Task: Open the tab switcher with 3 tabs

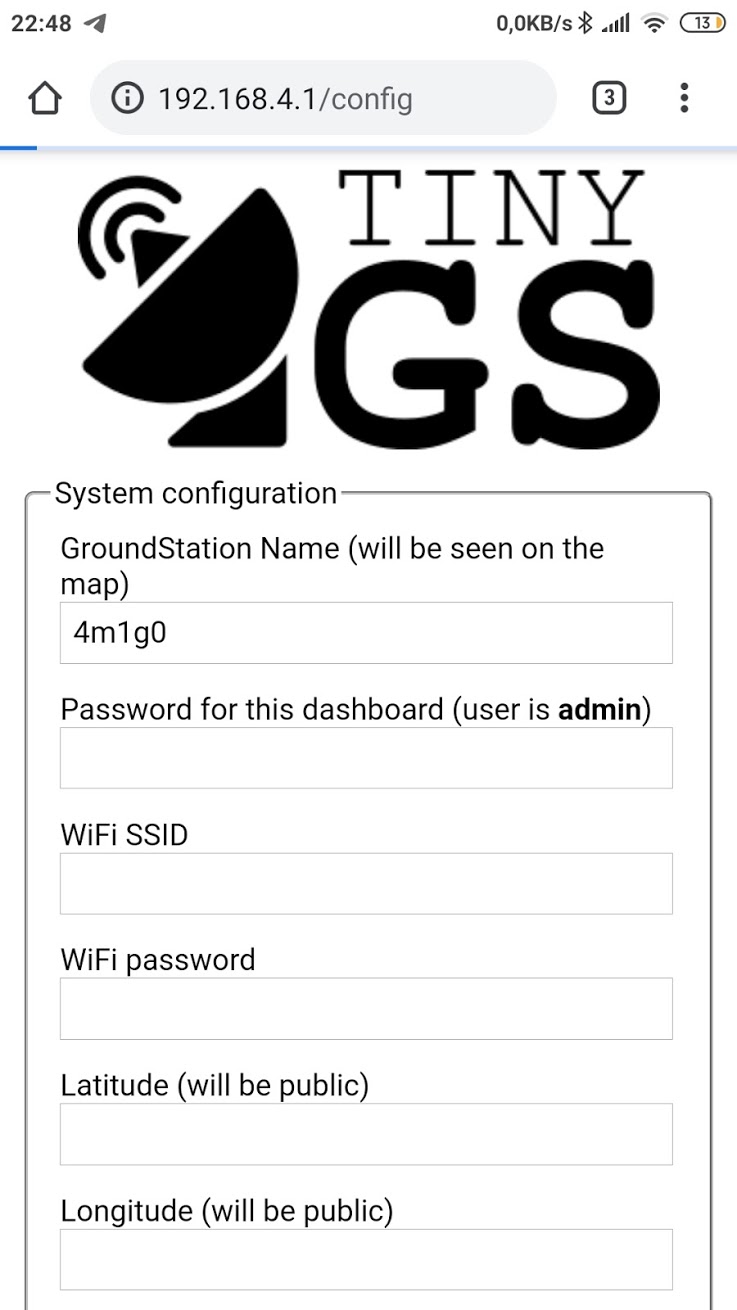Action: pos(609,98)
